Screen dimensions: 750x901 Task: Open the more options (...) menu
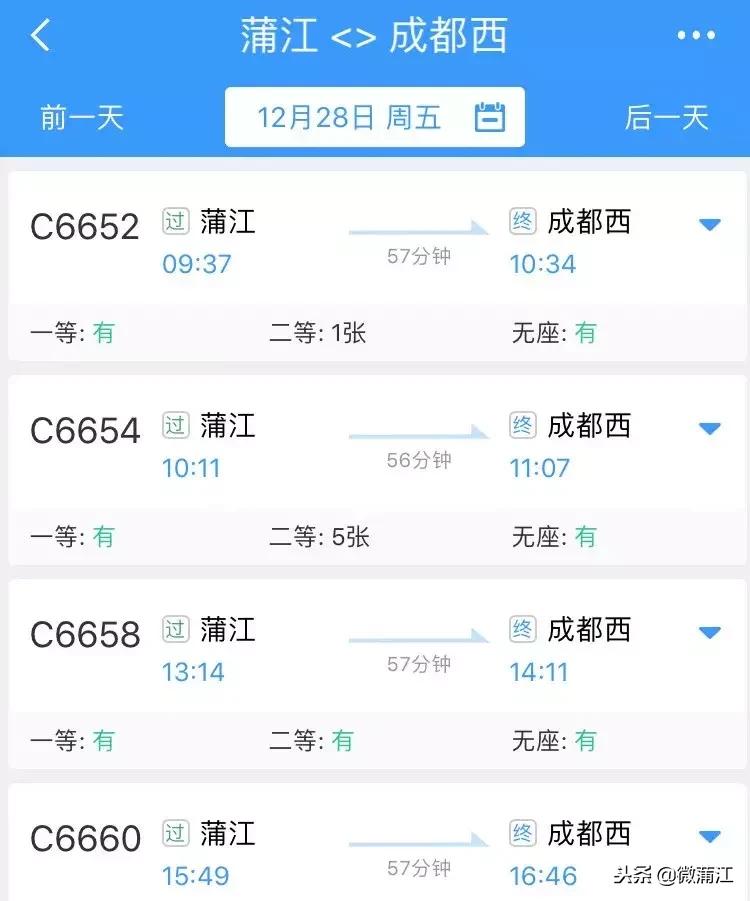pos(695,35)
